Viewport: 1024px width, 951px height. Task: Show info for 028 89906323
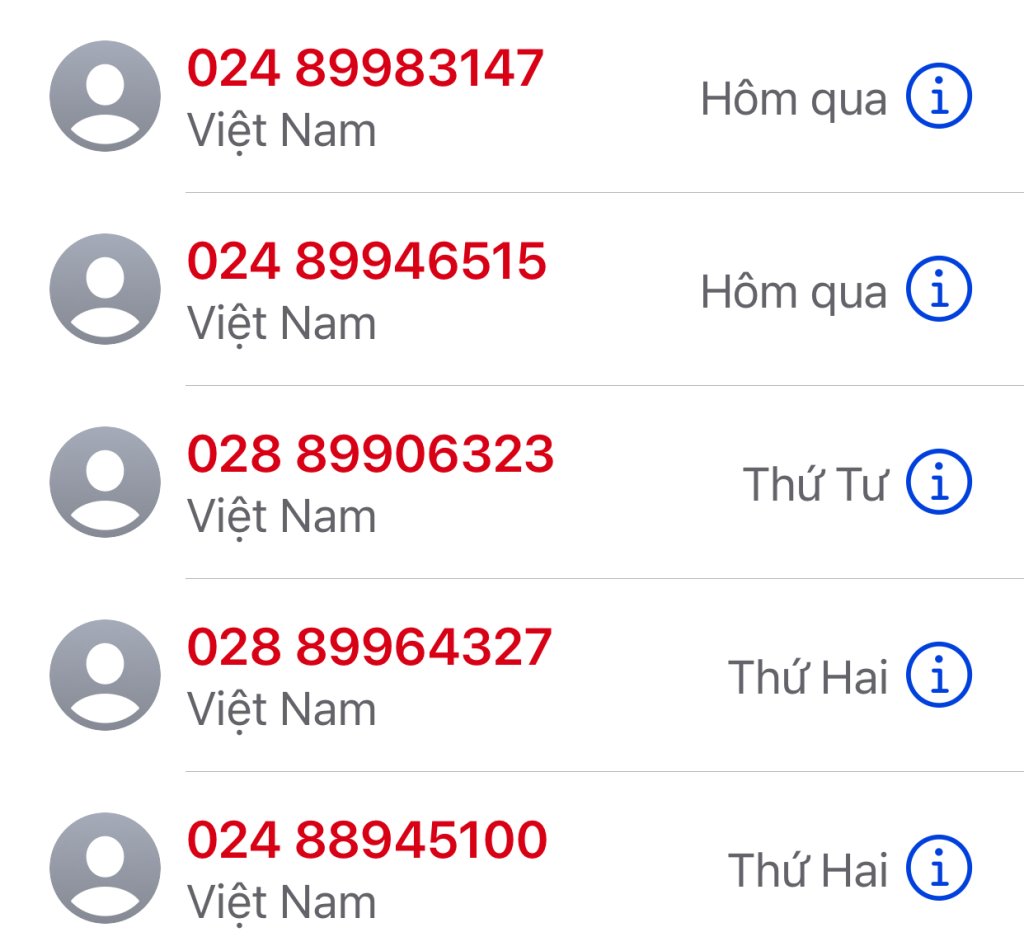point(938,483)
